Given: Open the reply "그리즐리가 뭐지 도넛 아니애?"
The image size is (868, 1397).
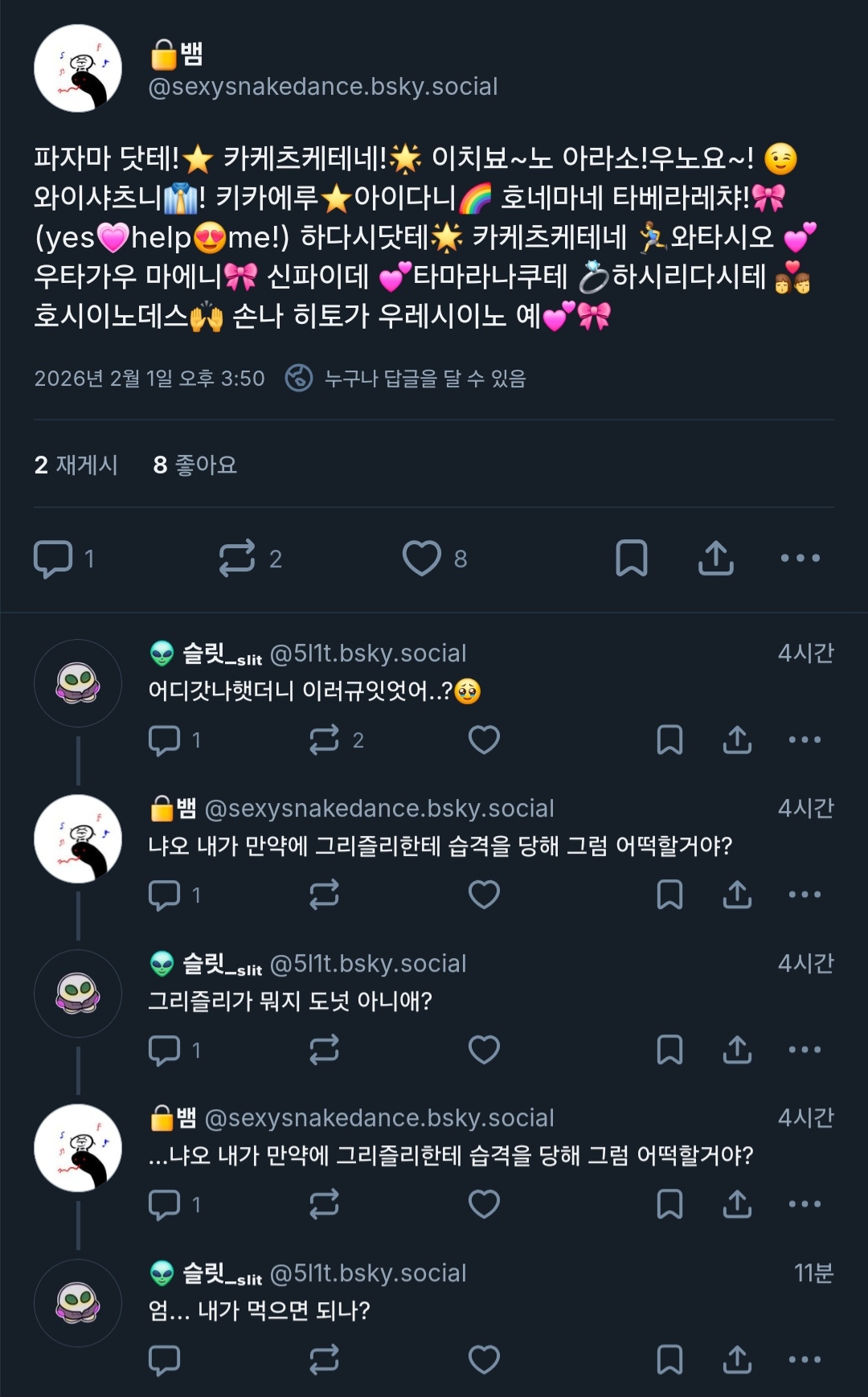Looking at the screenshot, I should tap(290, 1001).
